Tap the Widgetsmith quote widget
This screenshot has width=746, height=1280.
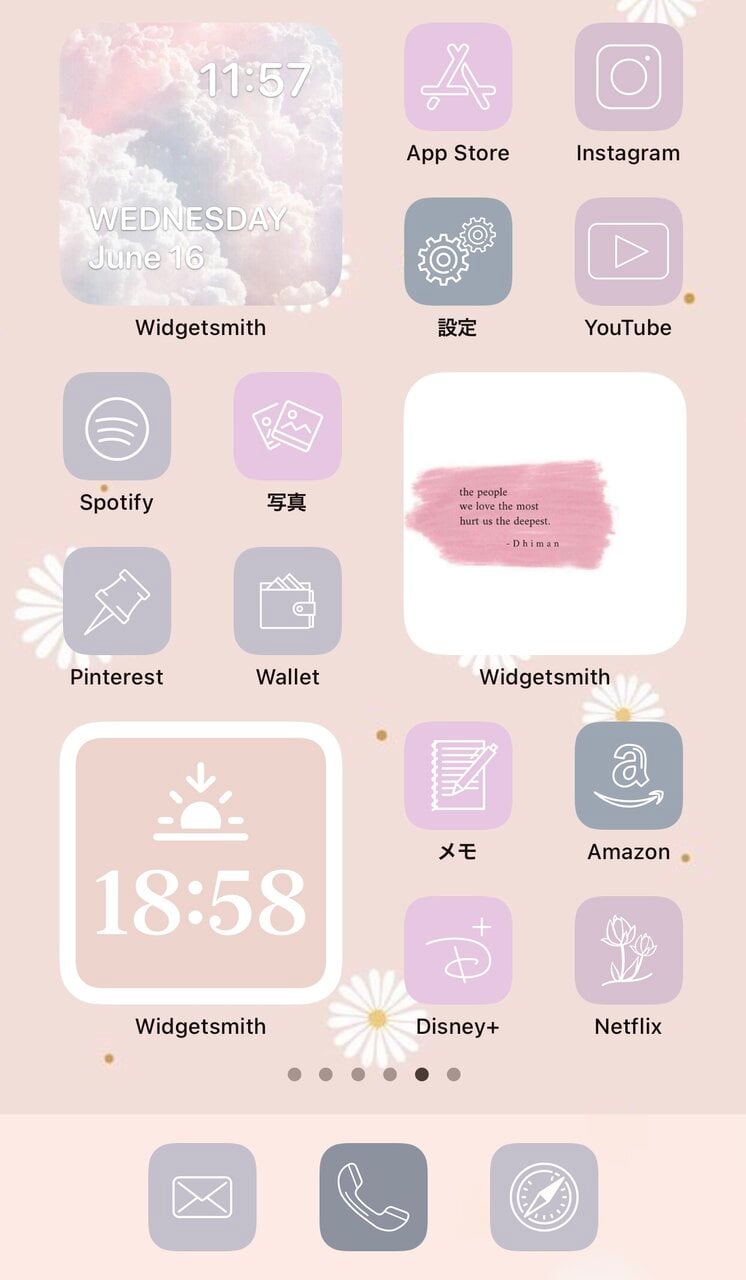pos(545,514)
